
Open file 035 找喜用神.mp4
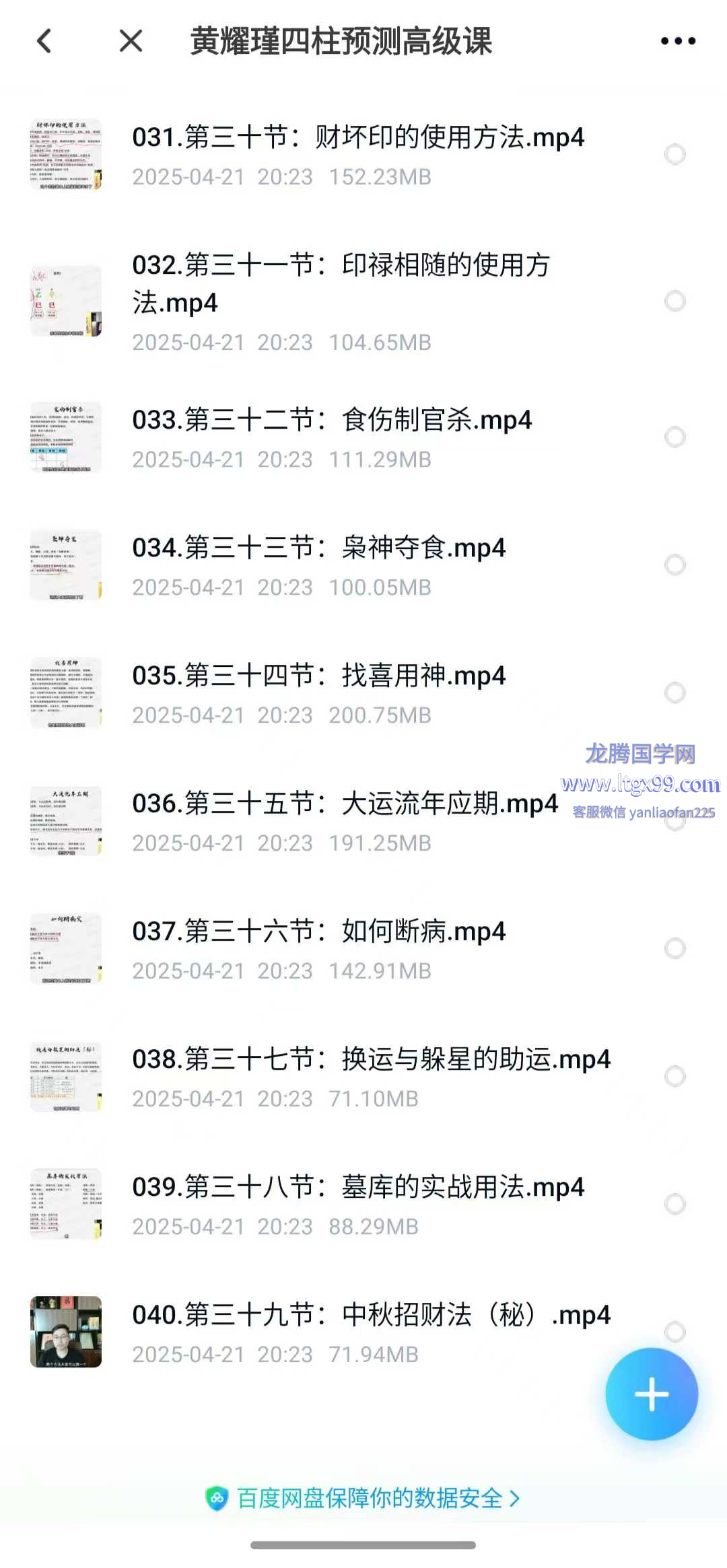318,676
